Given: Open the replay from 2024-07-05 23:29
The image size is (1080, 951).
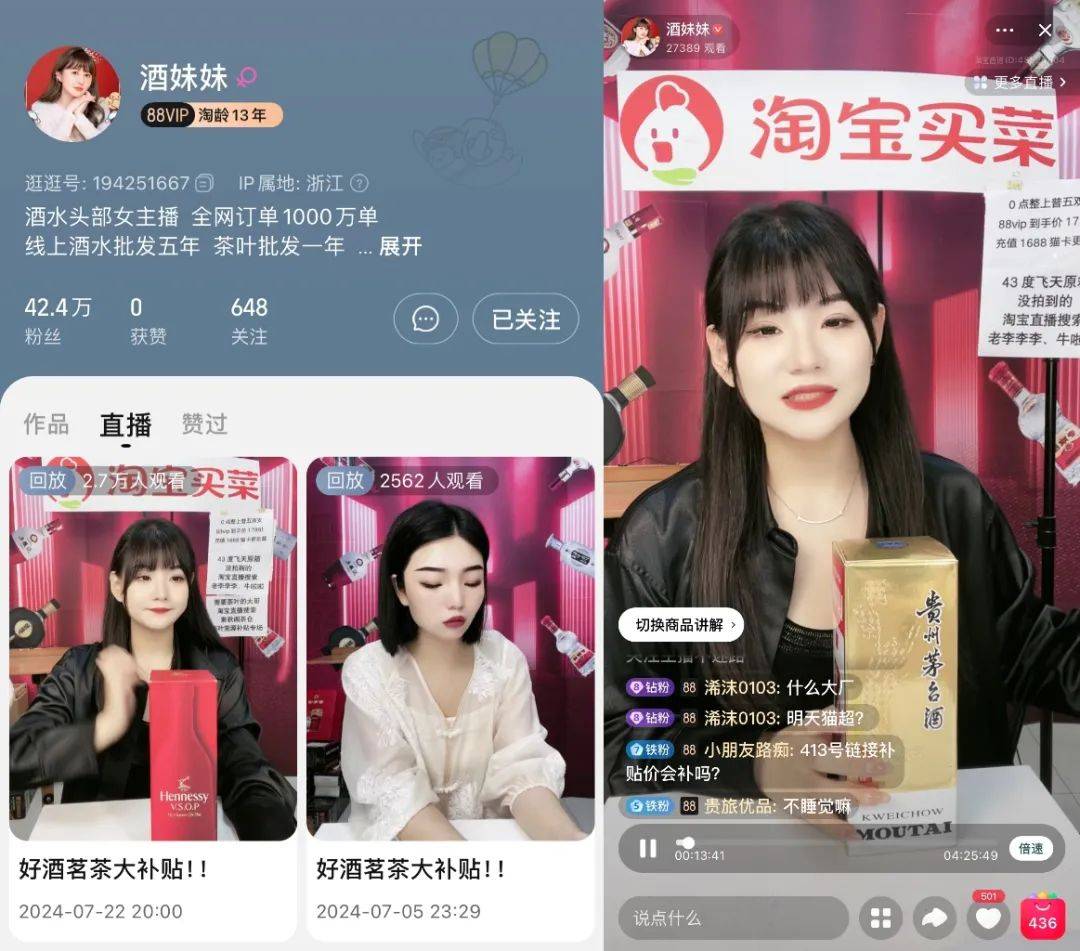Looking at the screenshot, I should [450, 650].
